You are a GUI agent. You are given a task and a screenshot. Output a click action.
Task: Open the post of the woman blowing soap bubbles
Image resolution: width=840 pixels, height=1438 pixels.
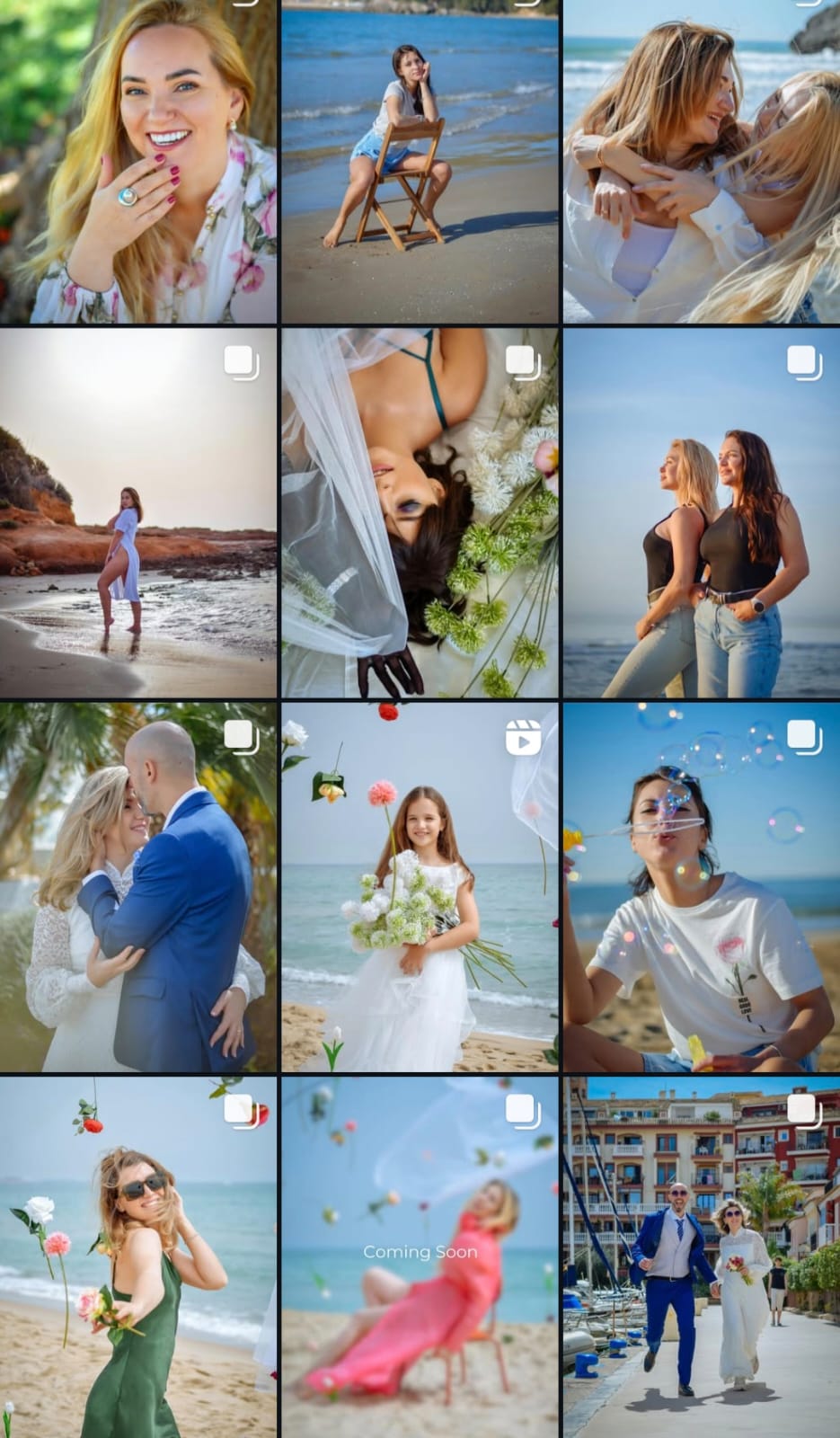tap(702, 888)
